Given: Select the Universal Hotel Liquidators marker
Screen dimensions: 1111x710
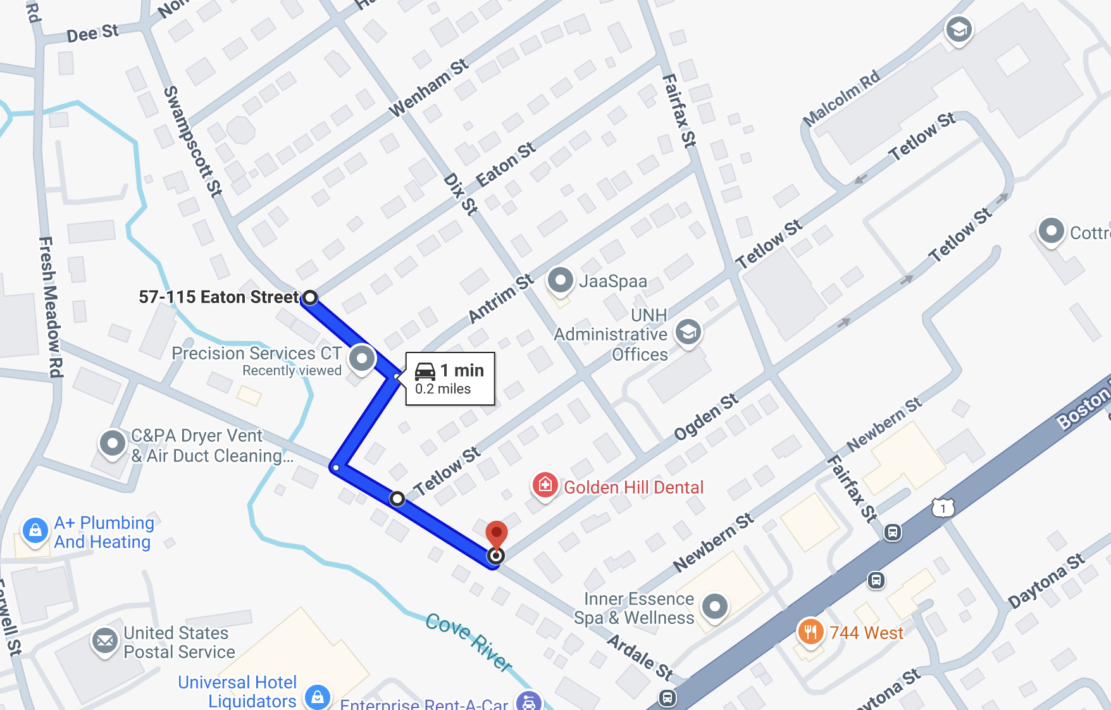Looking at the screenshot, I should click(318, 695).
